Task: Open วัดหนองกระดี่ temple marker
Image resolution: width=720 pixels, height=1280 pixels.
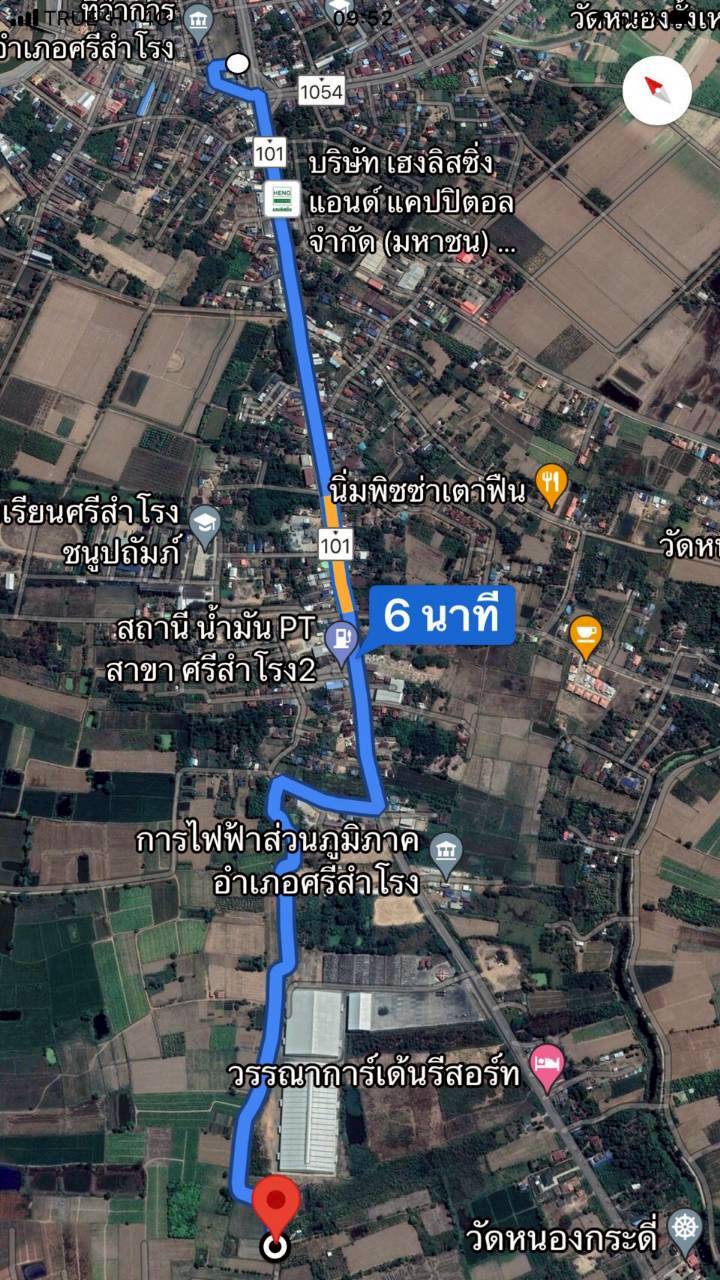Action: [684, 1228]
